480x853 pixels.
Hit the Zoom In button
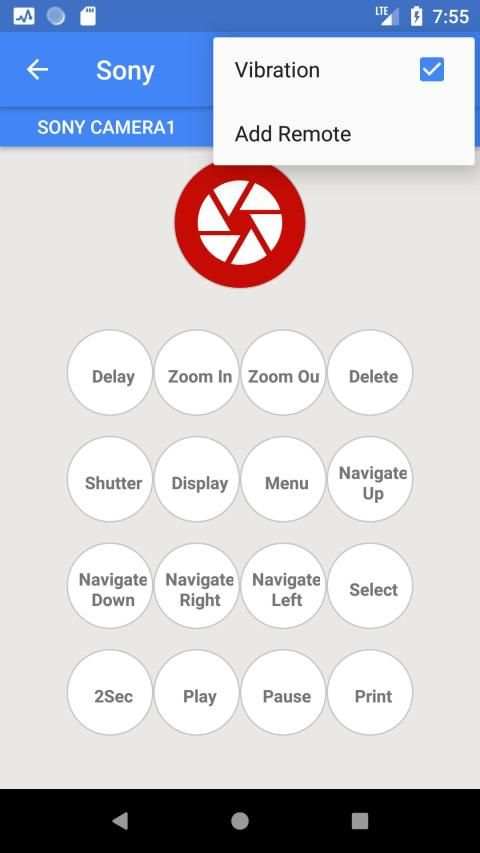[196, 373]
